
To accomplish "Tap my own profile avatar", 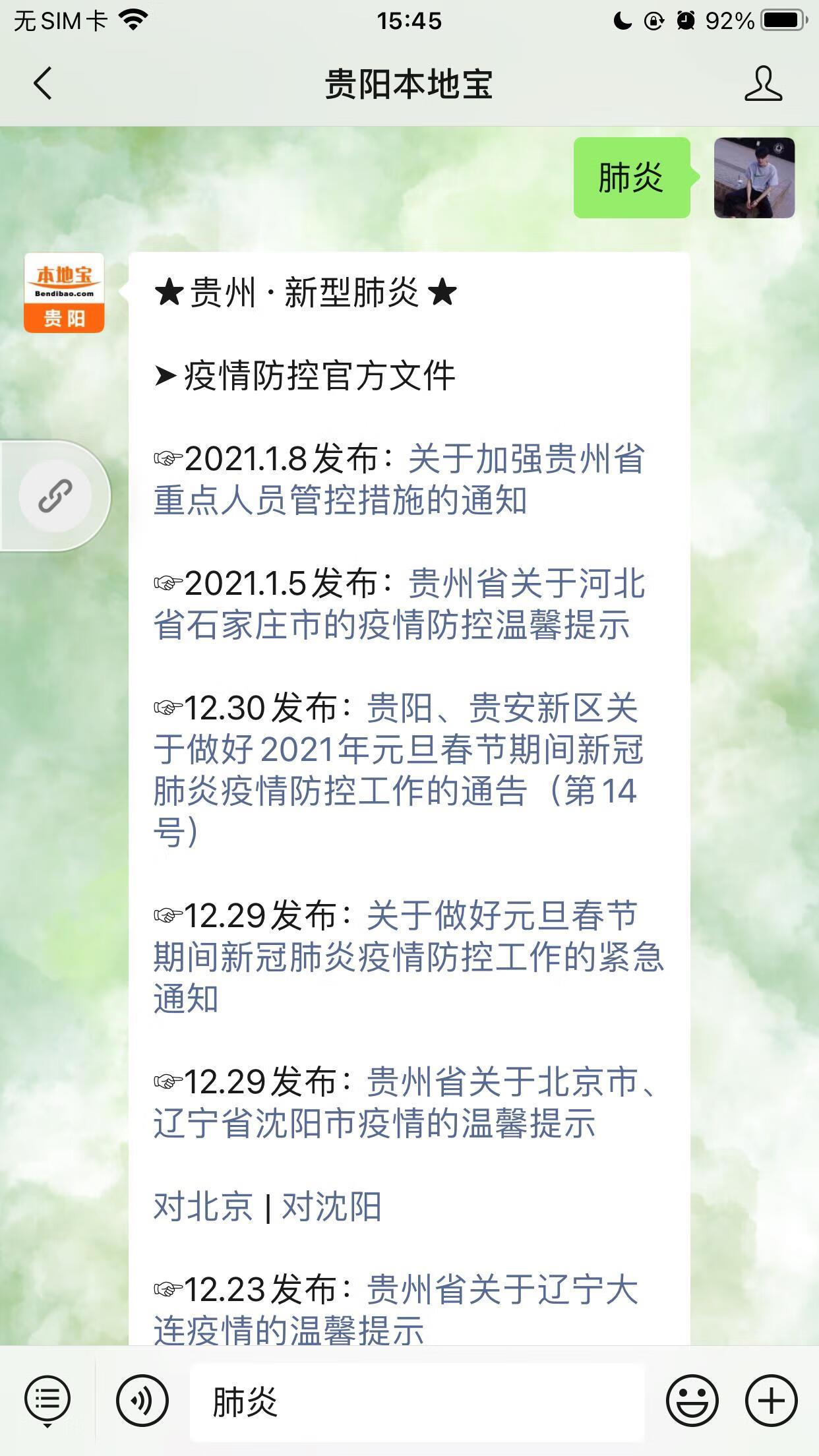I will point(754,178).
